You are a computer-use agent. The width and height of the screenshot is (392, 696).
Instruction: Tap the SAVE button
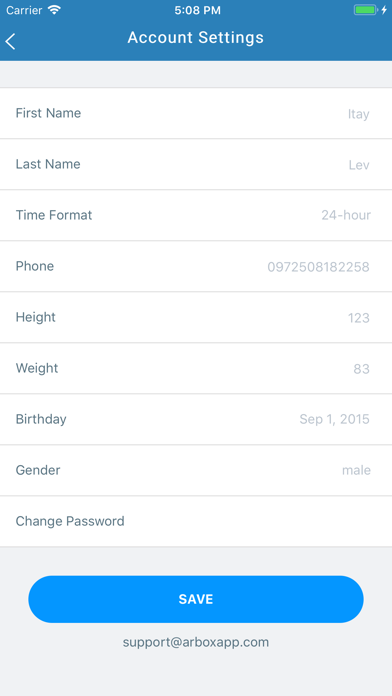pyautogui.click(x=196, y=599)
